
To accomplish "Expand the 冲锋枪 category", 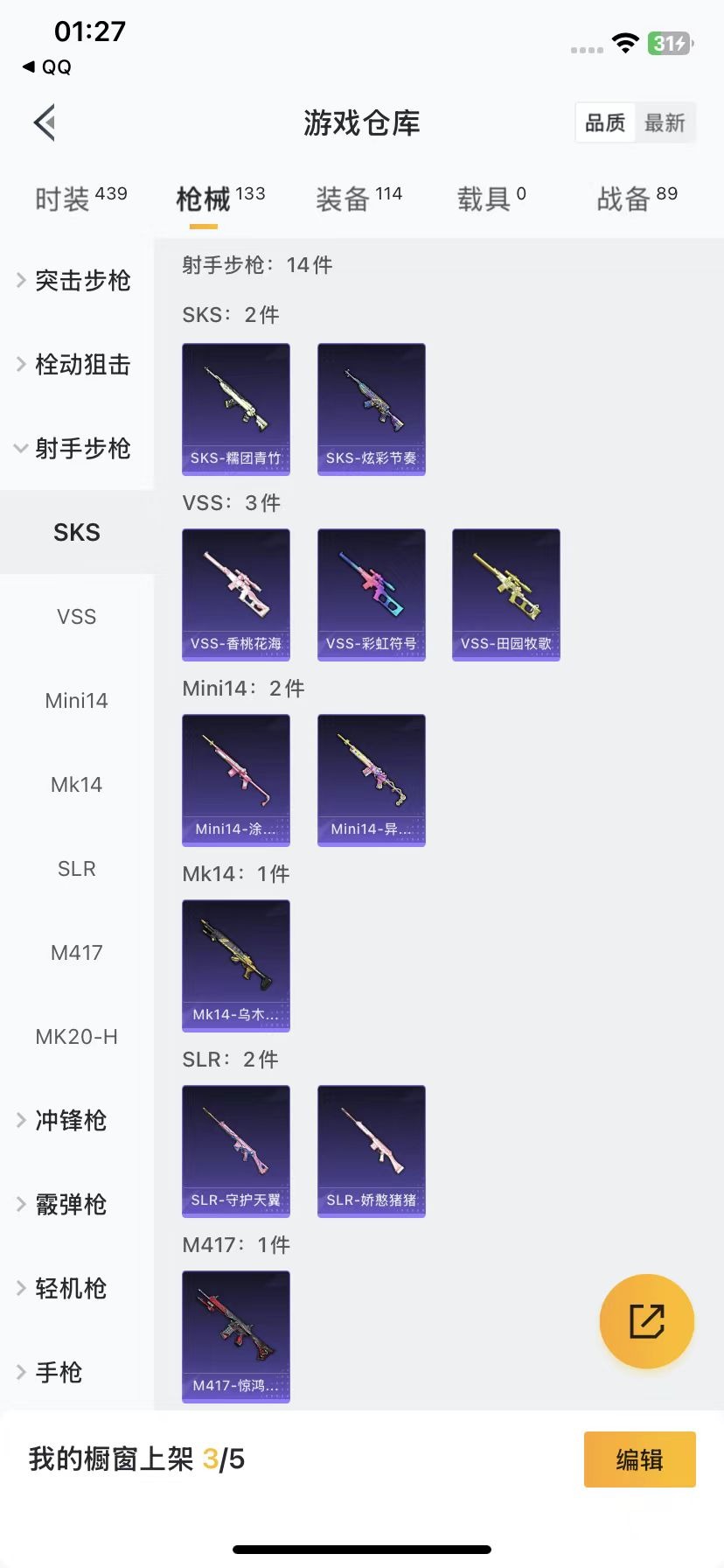I will tap(70, 1120).
